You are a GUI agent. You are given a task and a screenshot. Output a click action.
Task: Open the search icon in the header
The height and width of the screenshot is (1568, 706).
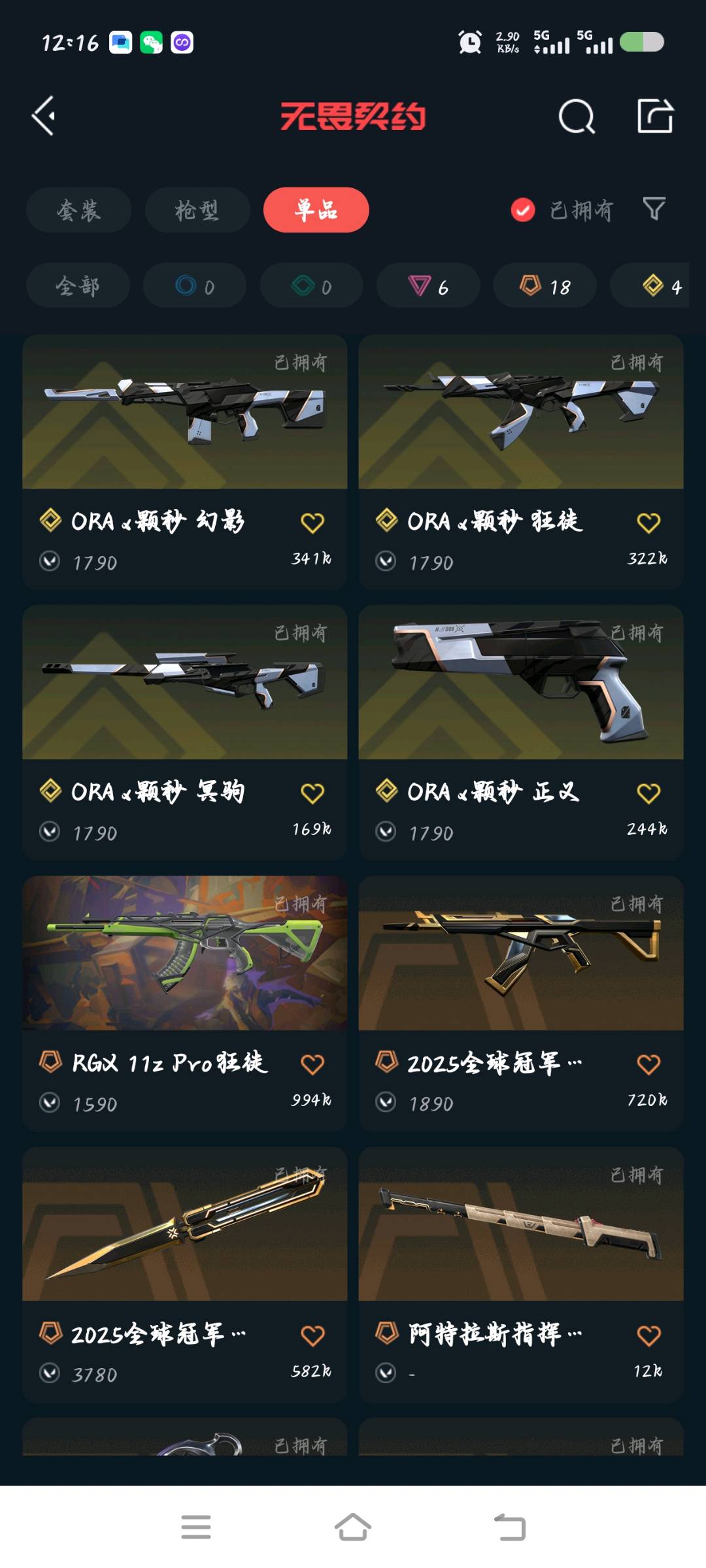pos(577,117)
